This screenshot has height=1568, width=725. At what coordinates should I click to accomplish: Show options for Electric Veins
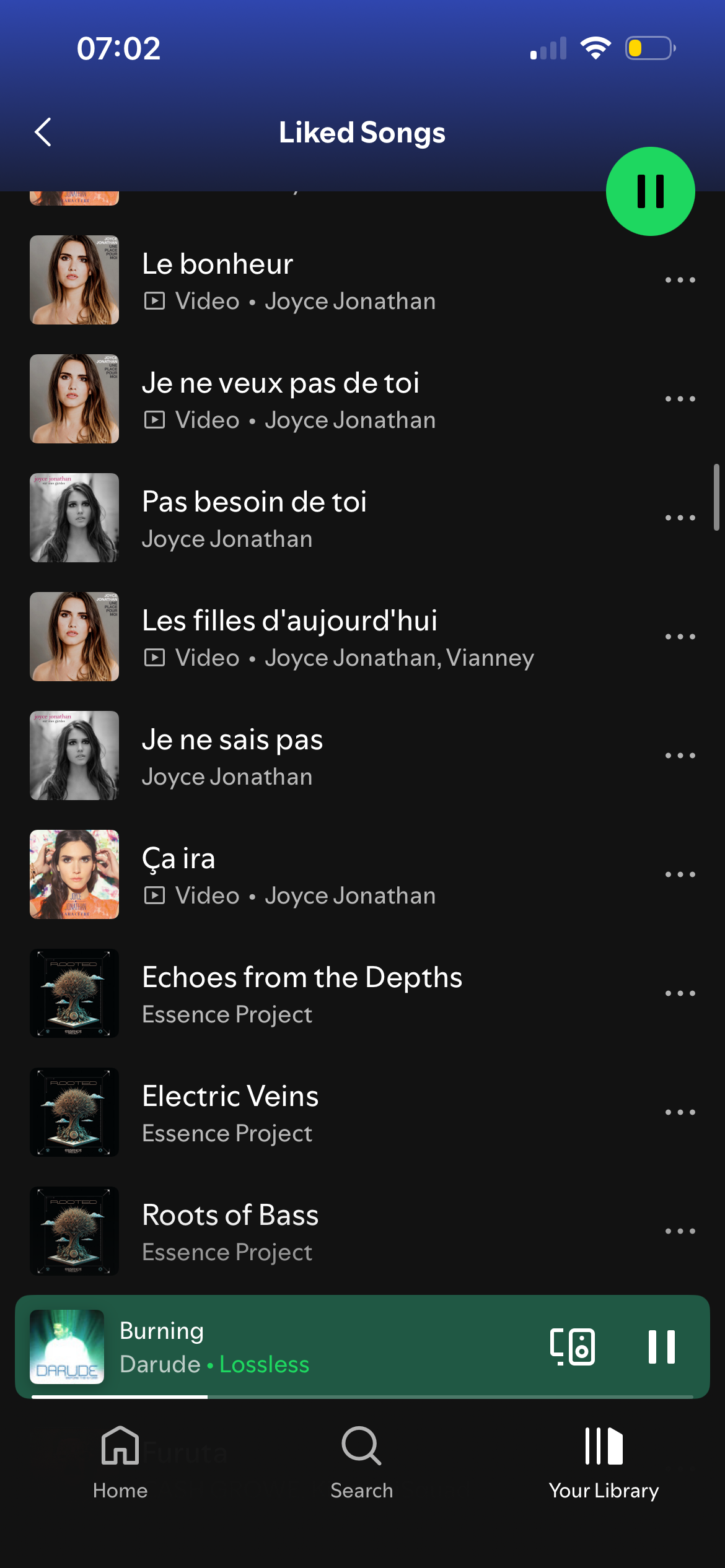(x=680, y=1112)
